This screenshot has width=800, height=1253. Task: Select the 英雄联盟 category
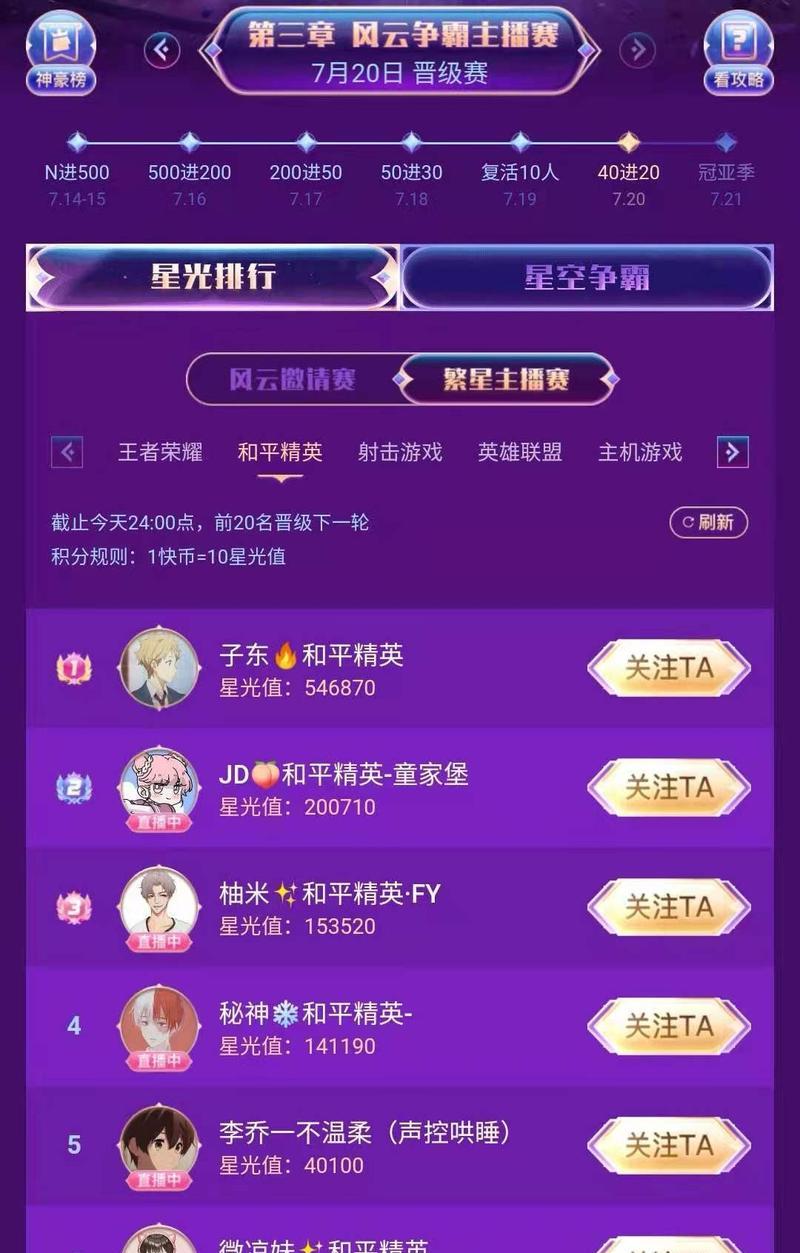click(x=520, y=452)
